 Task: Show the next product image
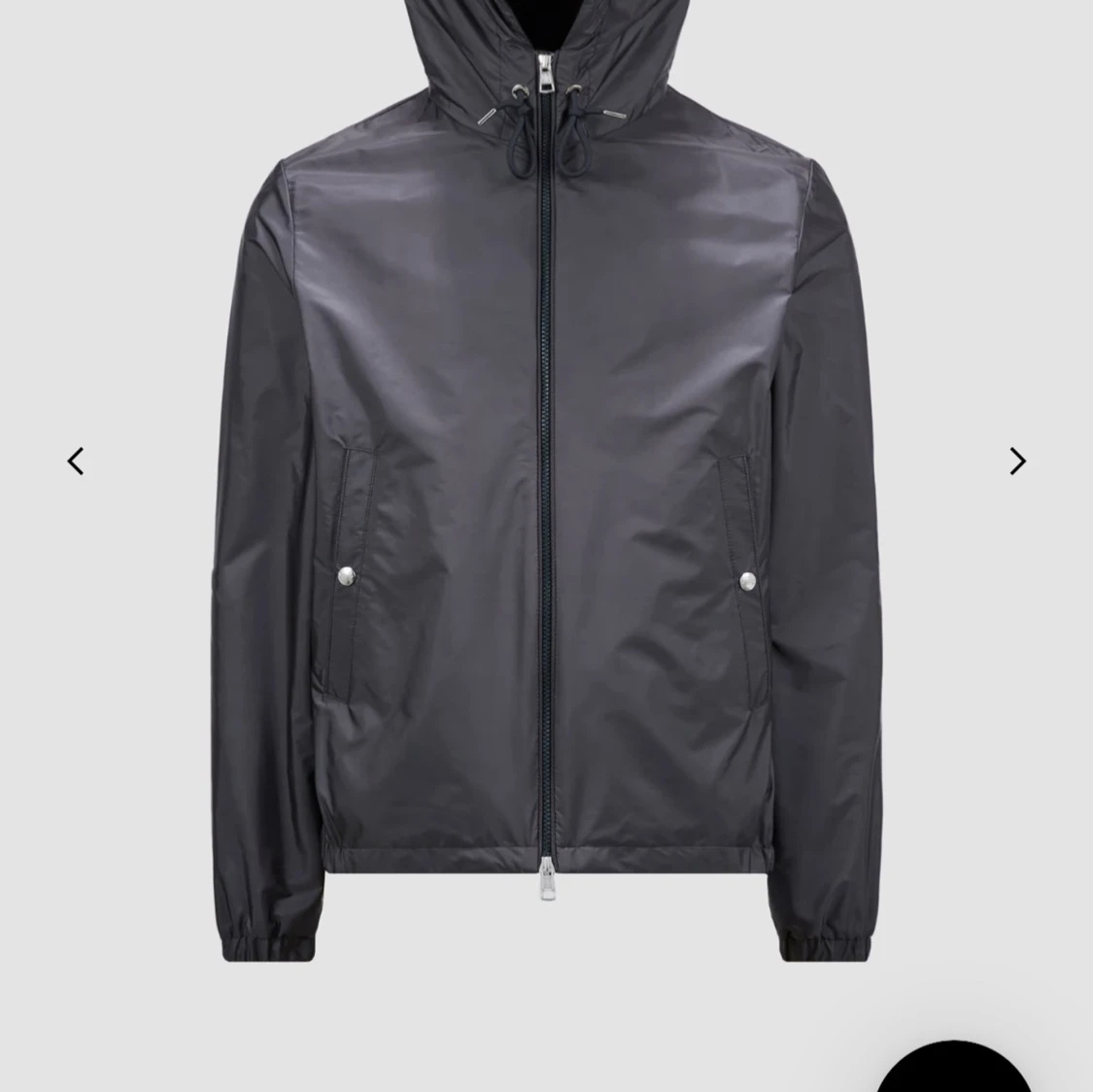1017,461
